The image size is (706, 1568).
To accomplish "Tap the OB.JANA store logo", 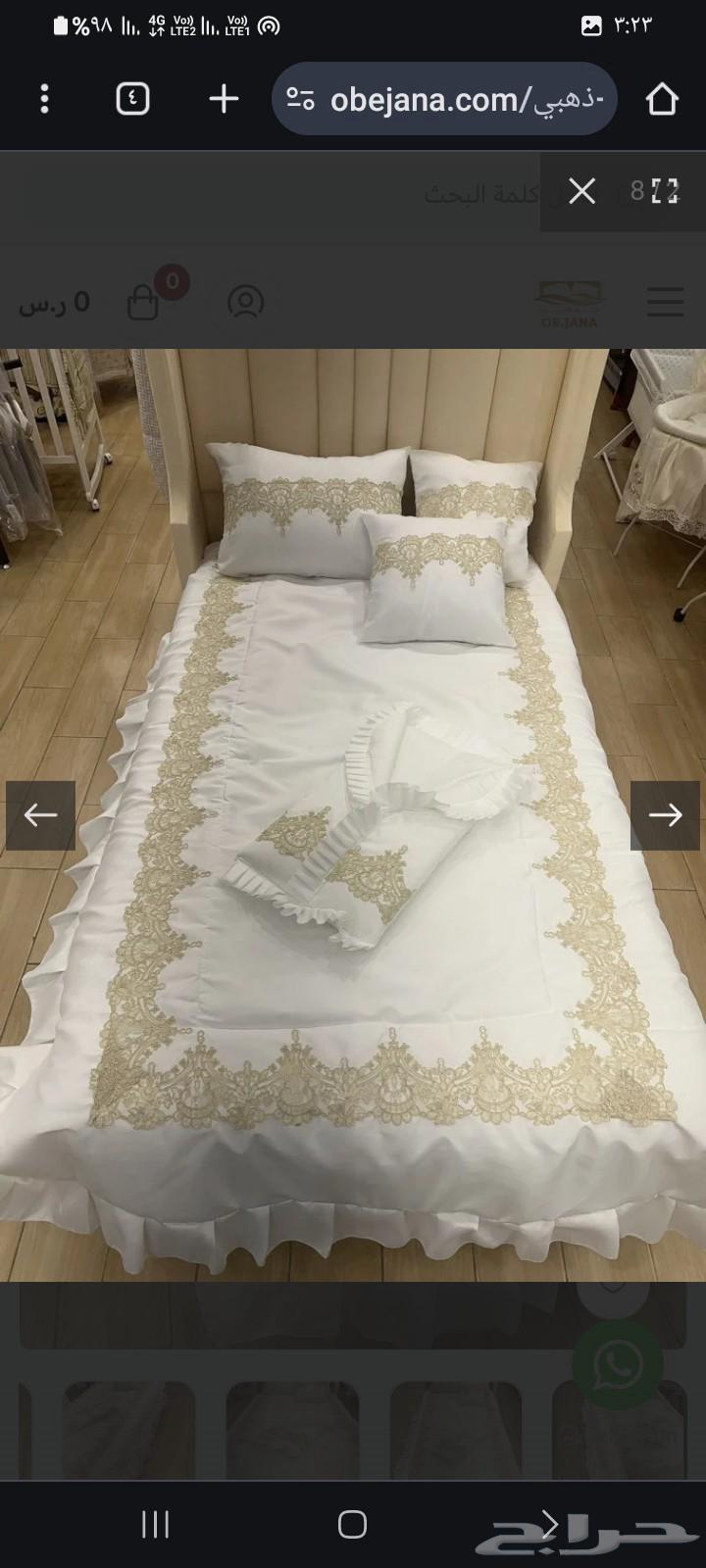I will pyautogui.click(x=570, y=299).
